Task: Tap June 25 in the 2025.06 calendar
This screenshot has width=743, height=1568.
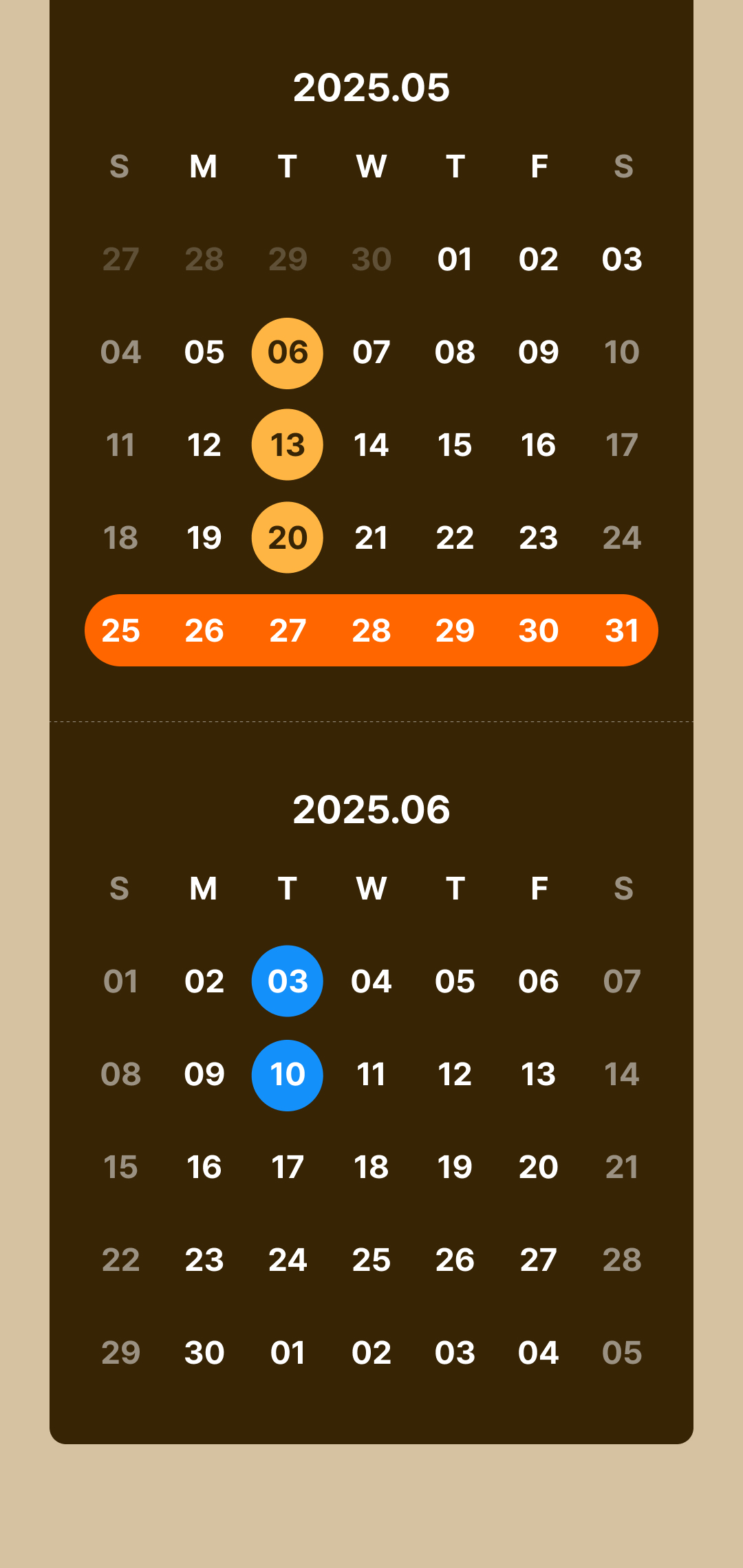Action: pos(371,1260)
